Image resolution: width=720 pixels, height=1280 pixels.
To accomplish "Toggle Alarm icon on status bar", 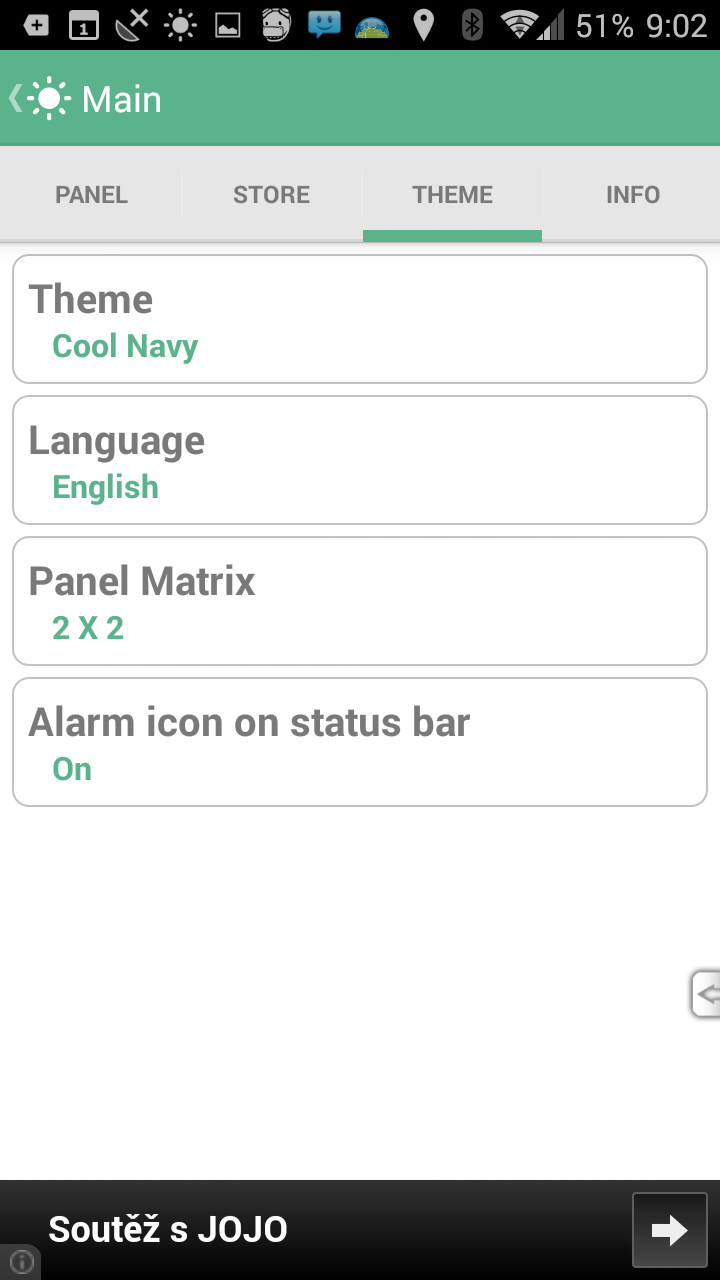I will coord(360,742).
